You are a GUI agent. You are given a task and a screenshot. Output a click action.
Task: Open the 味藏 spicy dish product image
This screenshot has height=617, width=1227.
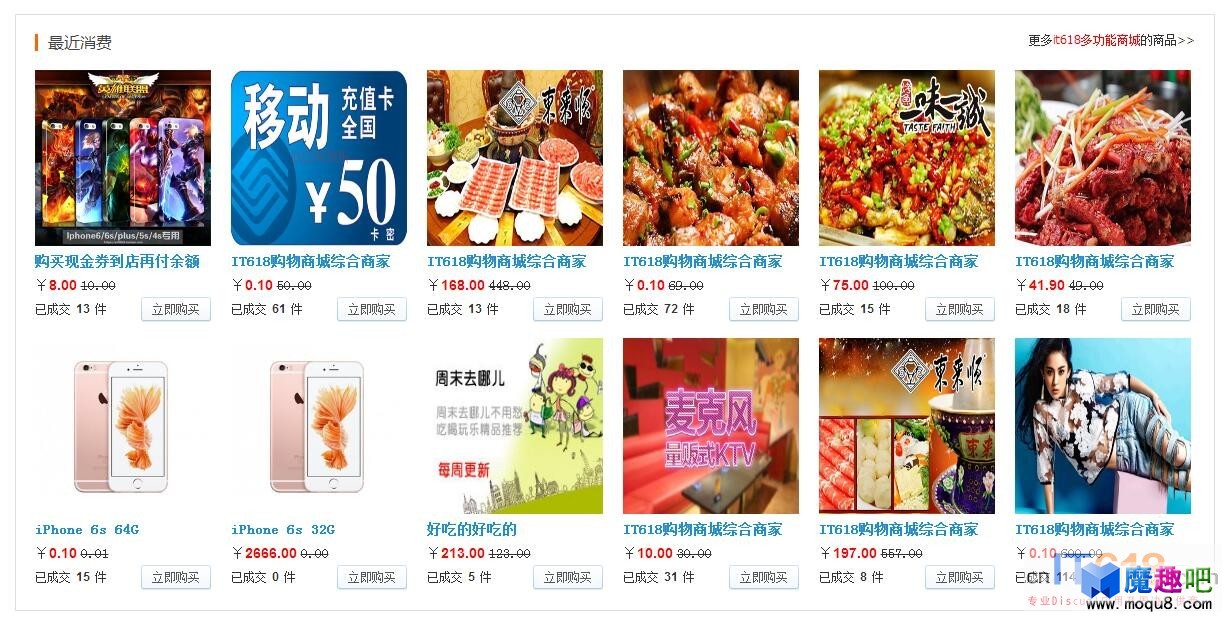pos(906,157)
